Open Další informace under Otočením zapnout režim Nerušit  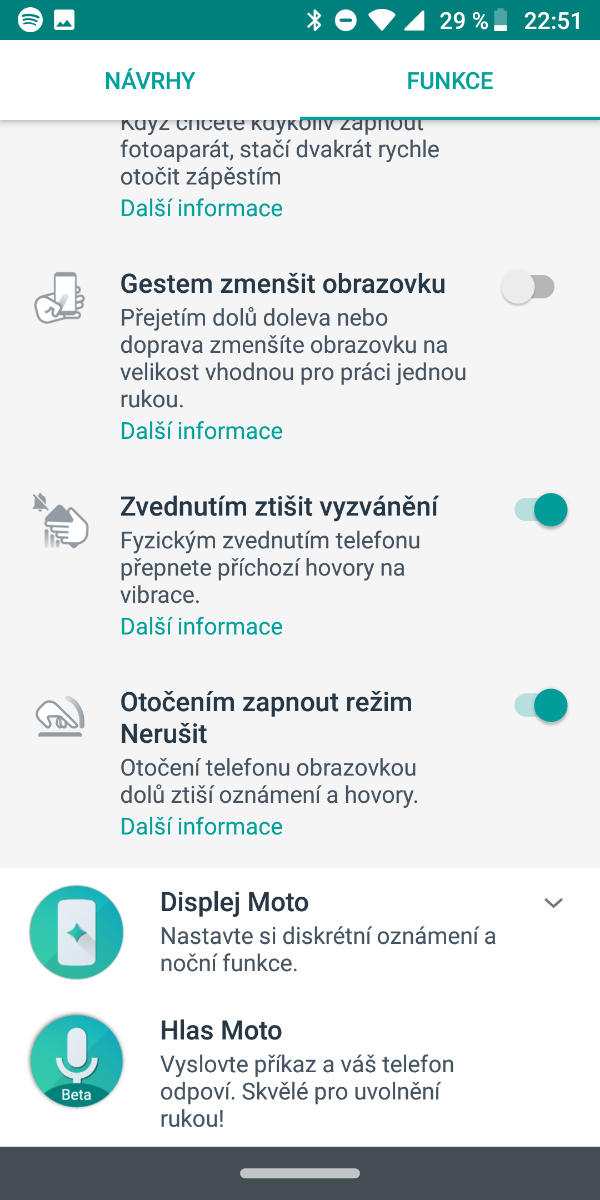pyautogui.click(x=201, y=826)
